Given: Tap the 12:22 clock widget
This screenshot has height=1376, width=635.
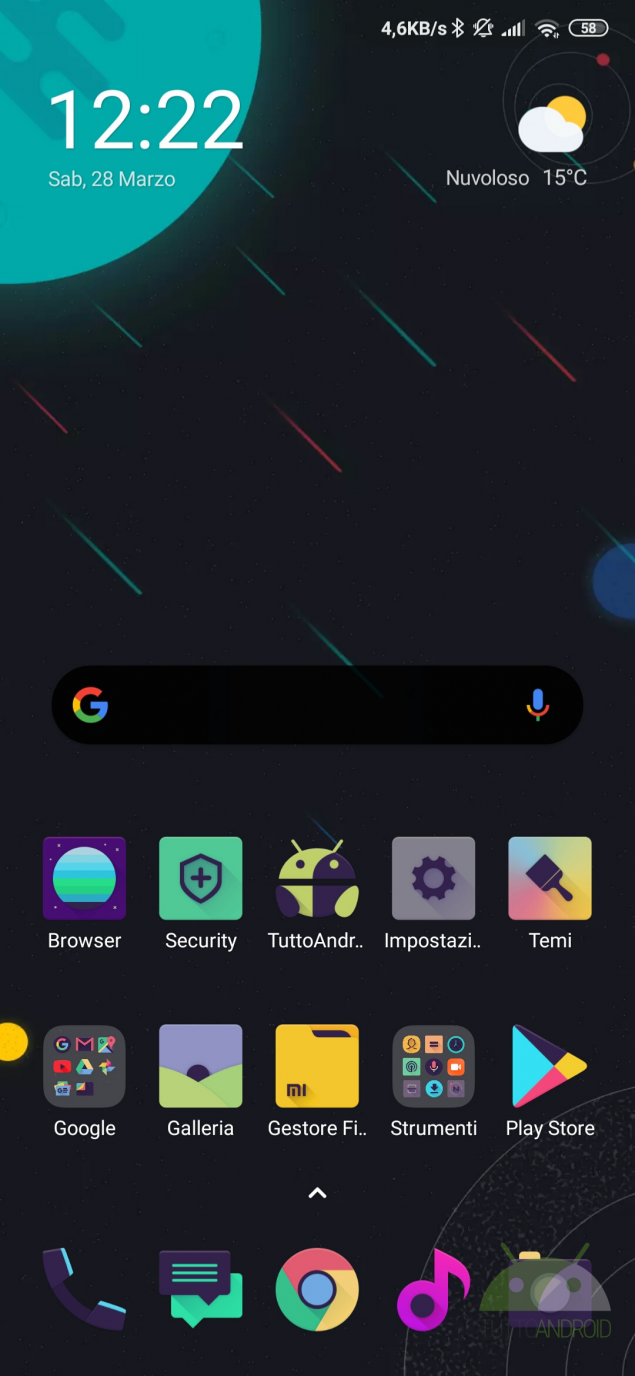Looking at the screenshot, I should [145, 120].
